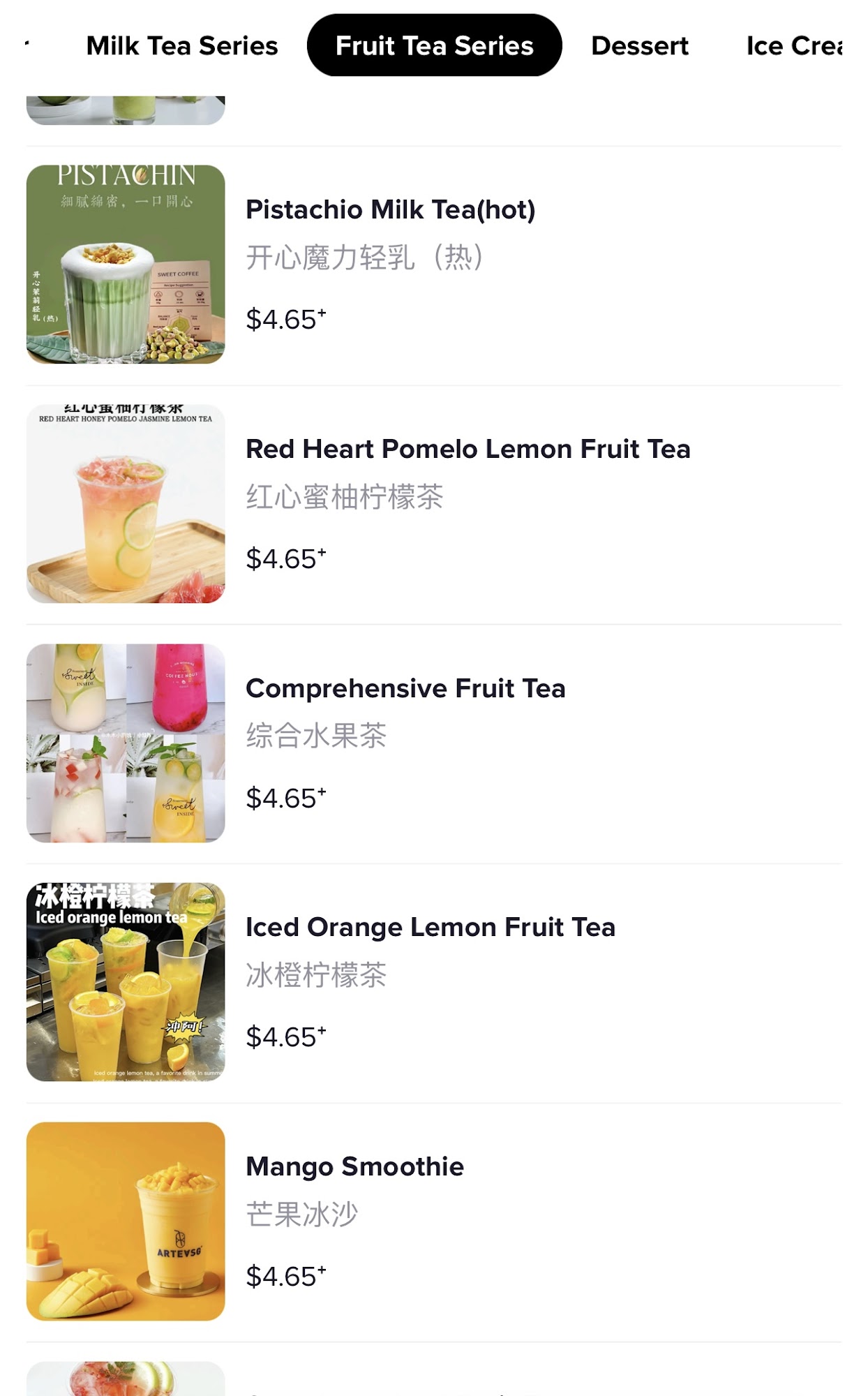This screenshot has width=868, height=1396.
Task: Open the Pistachio Milk Tea(hot) item
Action: 390,210
